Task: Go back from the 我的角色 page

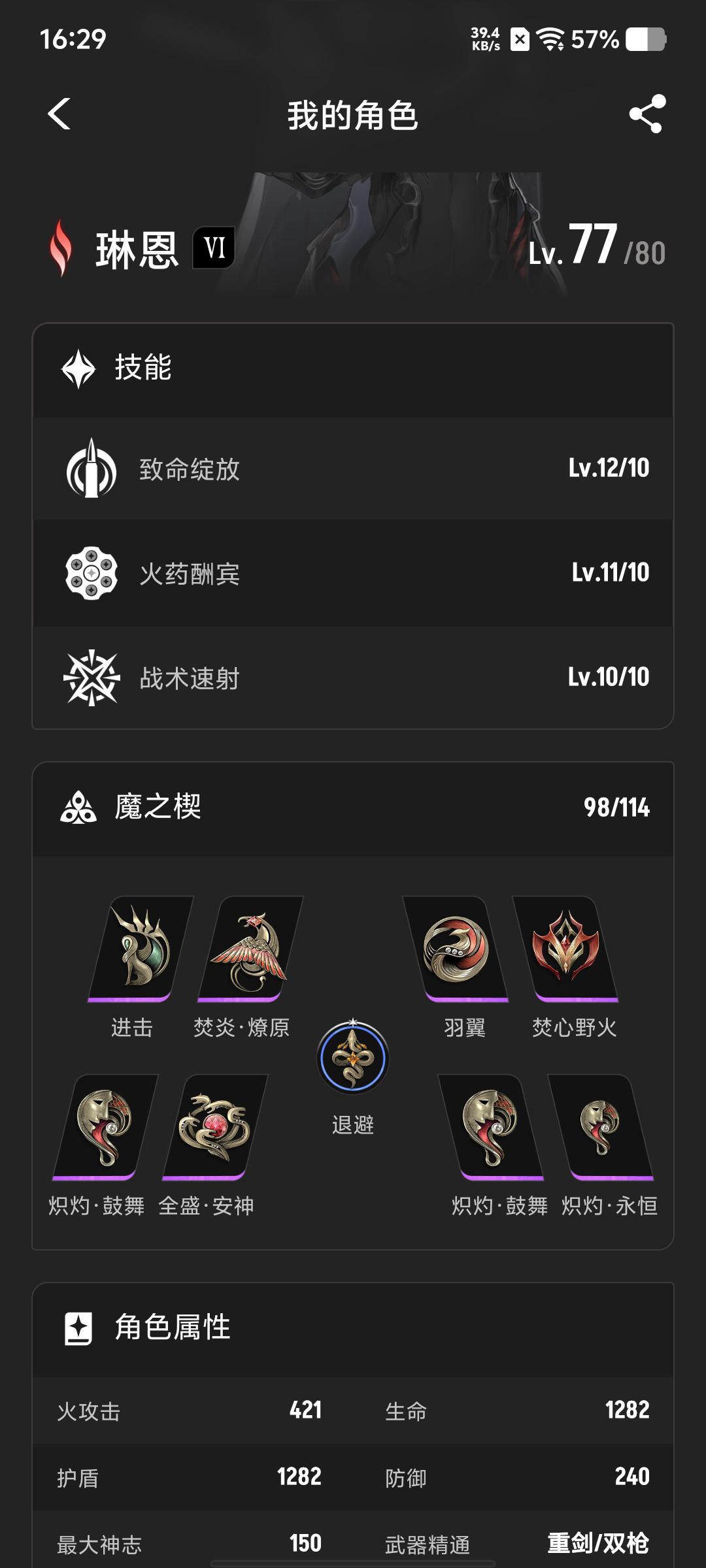Action: pyautogui.click(x=59, y=114)
